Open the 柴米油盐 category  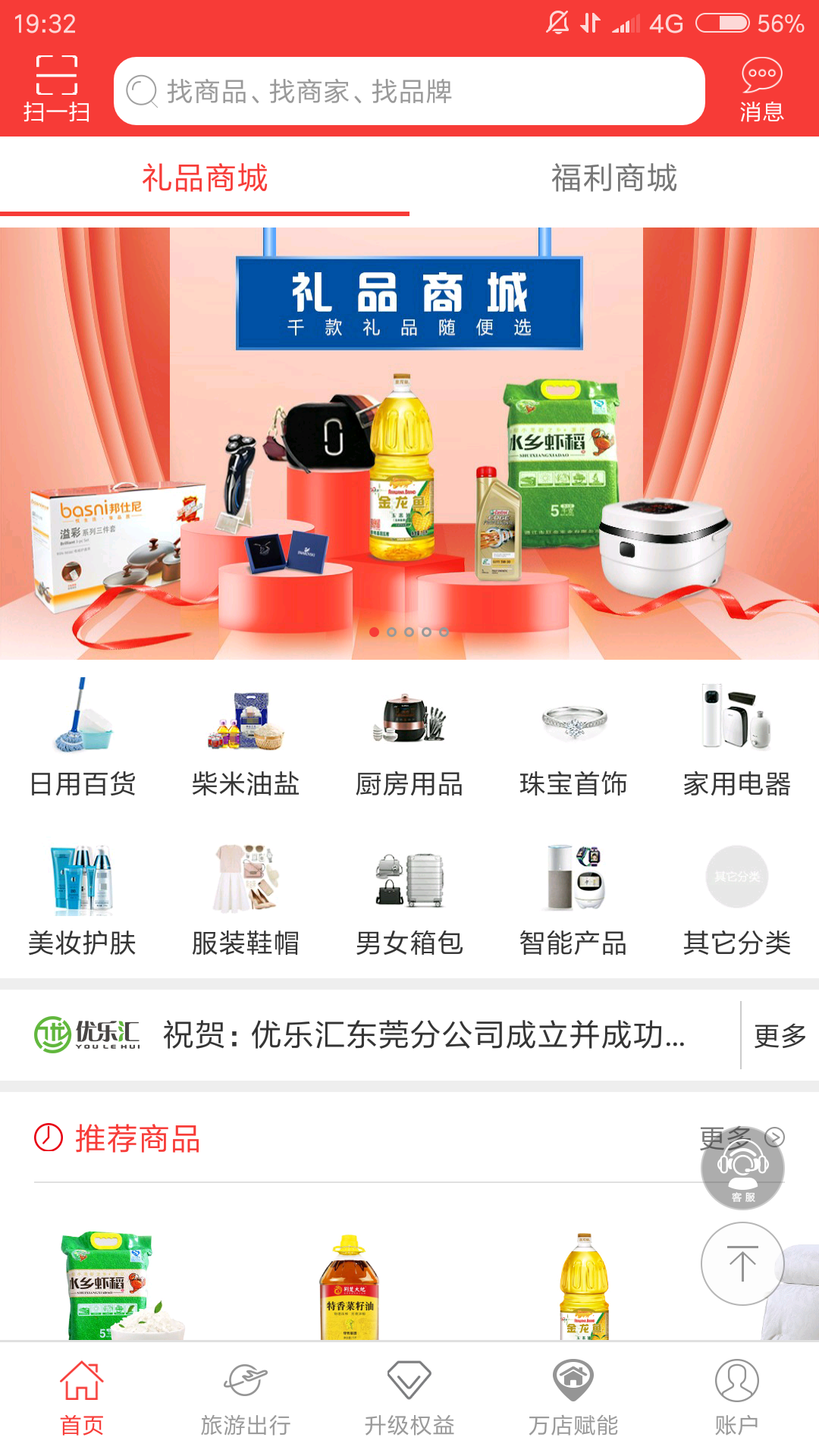(x=246, y=737)
